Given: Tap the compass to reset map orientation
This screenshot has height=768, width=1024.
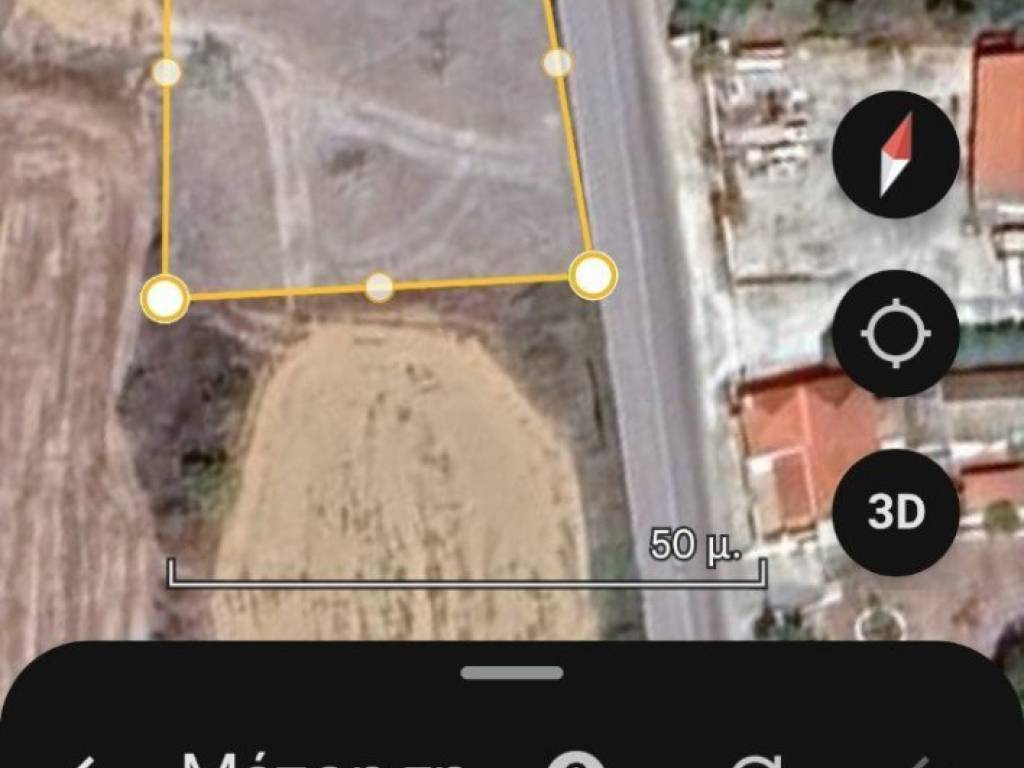Looking at the screenshot, I should tap(895, 154).
